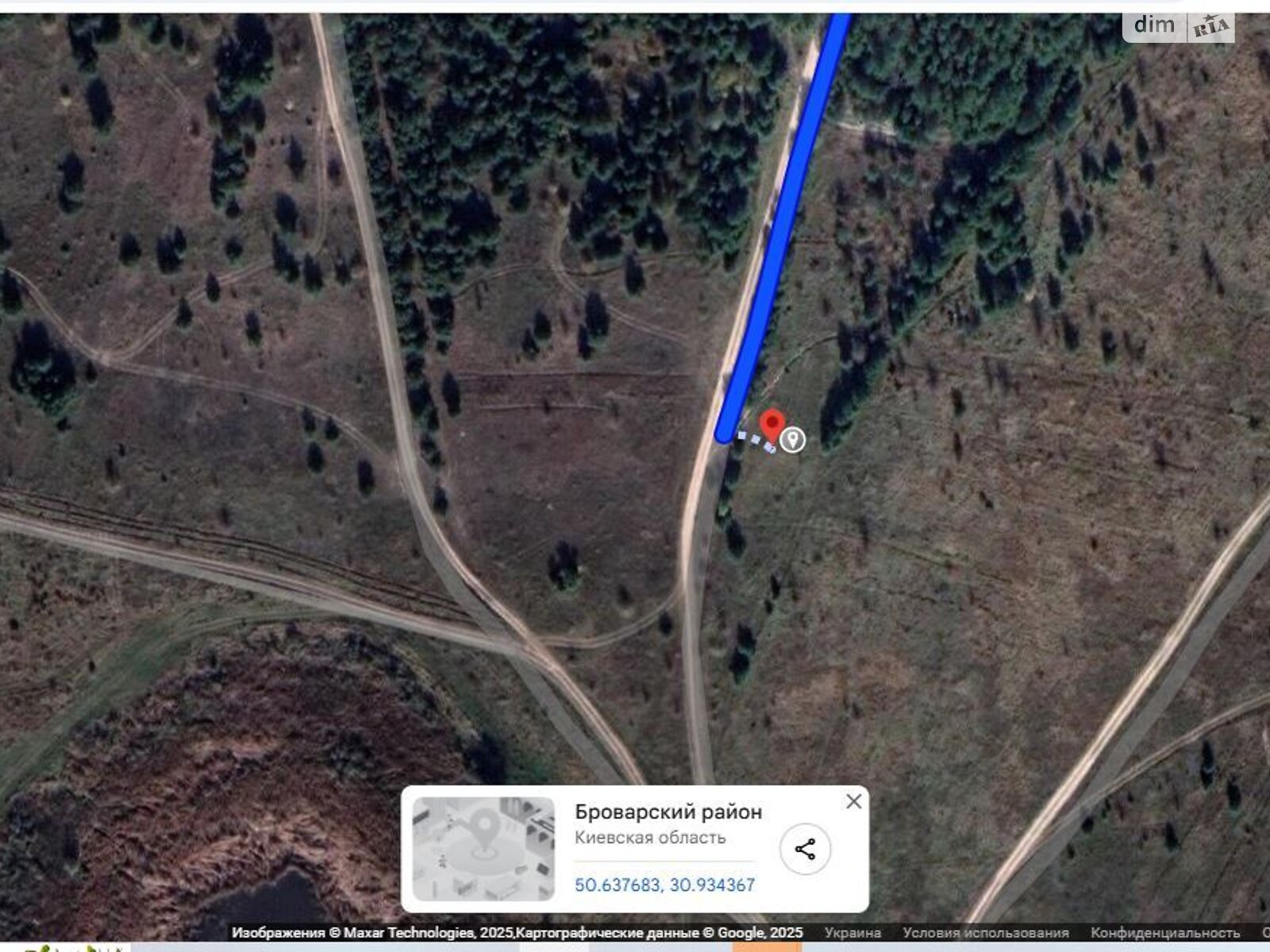
Task: Open the place card thumbnail image
Action: pos(483,849)
